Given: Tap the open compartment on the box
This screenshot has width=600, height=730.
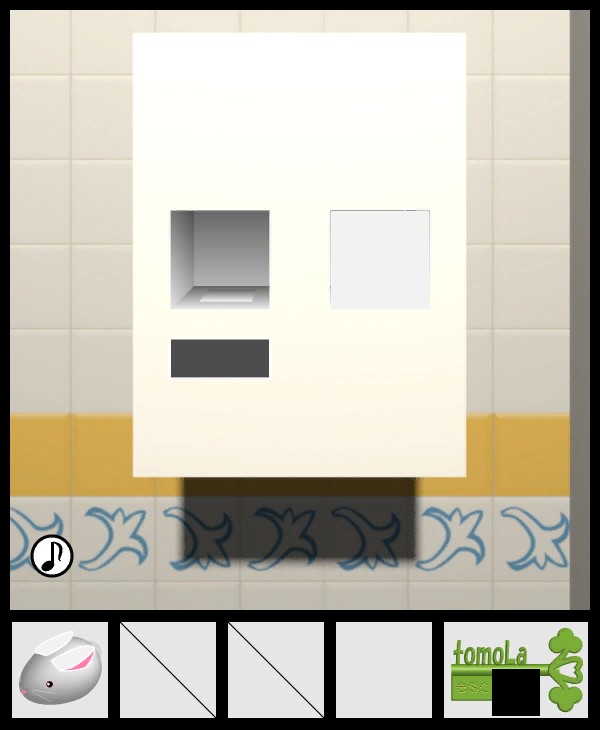Looking at the screenshot, I should [x=220, y=259].
